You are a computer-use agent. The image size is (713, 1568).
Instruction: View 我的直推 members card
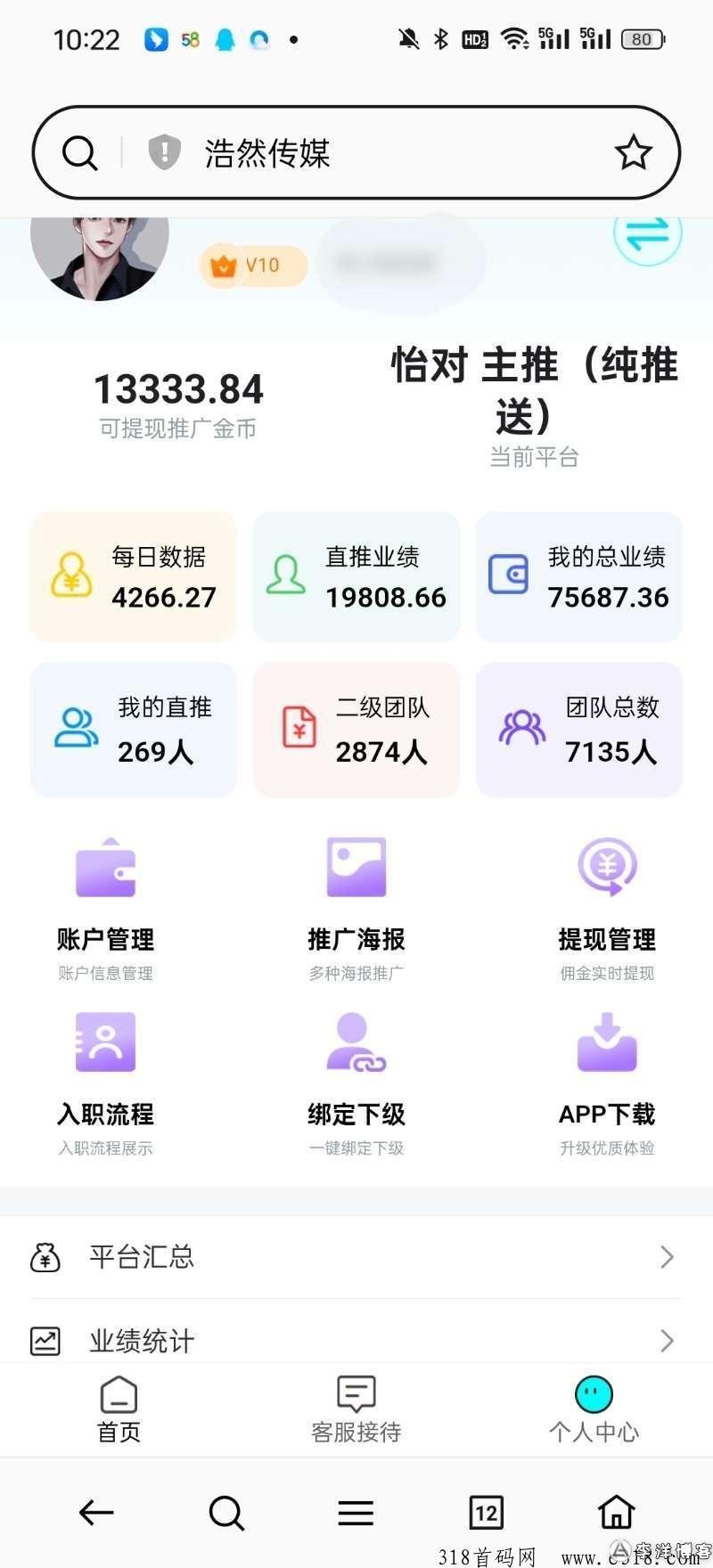(134, 729)
